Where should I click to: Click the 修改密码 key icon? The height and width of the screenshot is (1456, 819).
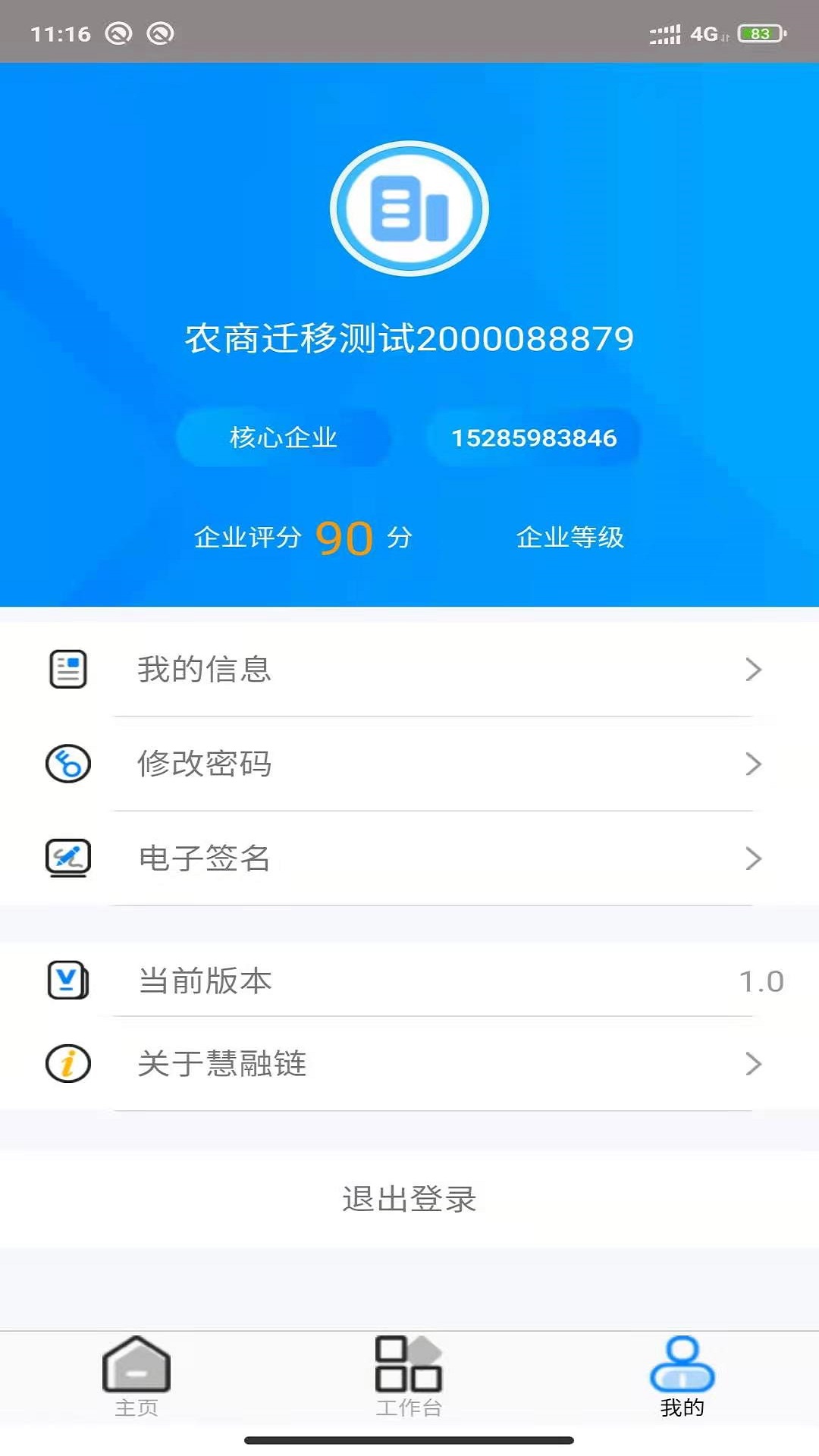pyautogui.click(x=67, y=764)
